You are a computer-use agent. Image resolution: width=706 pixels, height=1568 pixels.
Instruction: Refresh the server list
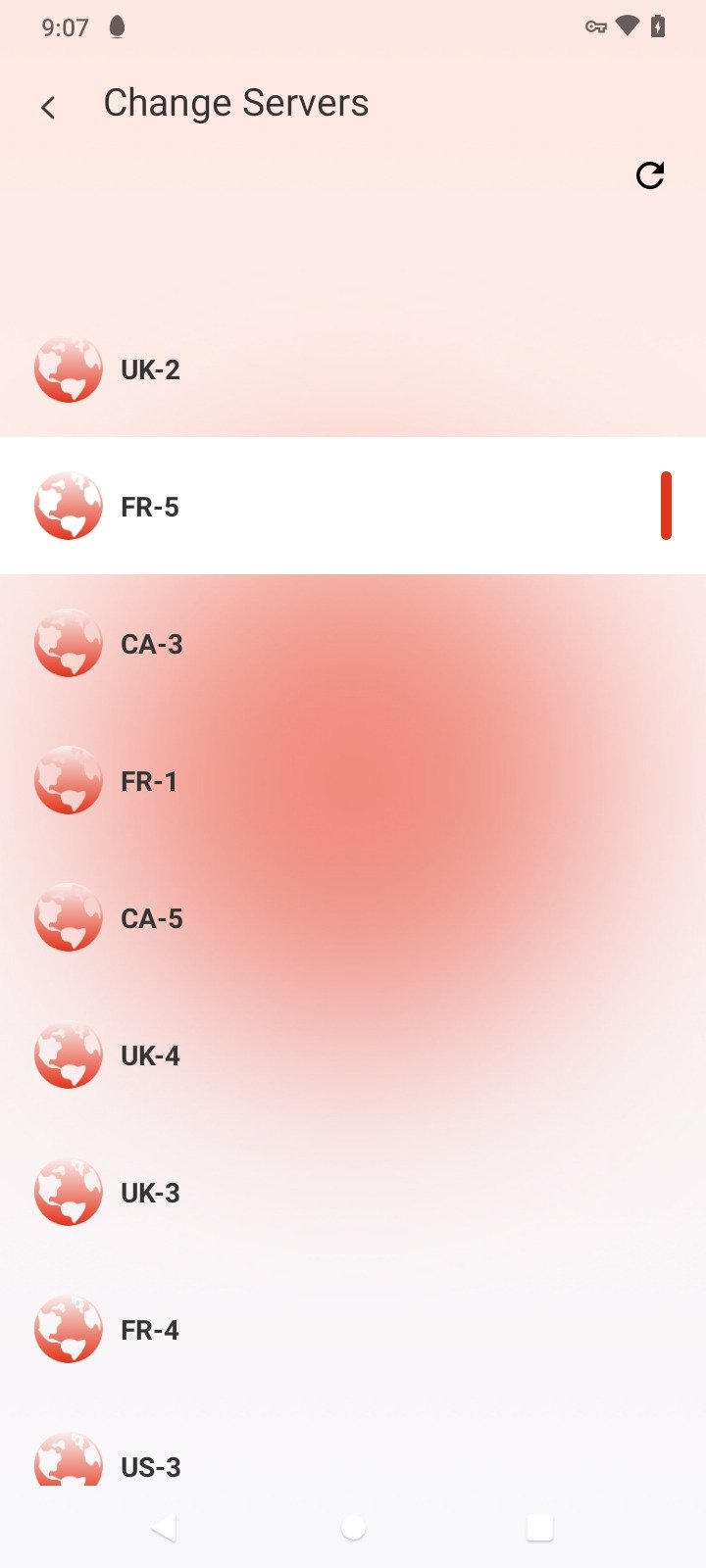(x=650, y=174)
